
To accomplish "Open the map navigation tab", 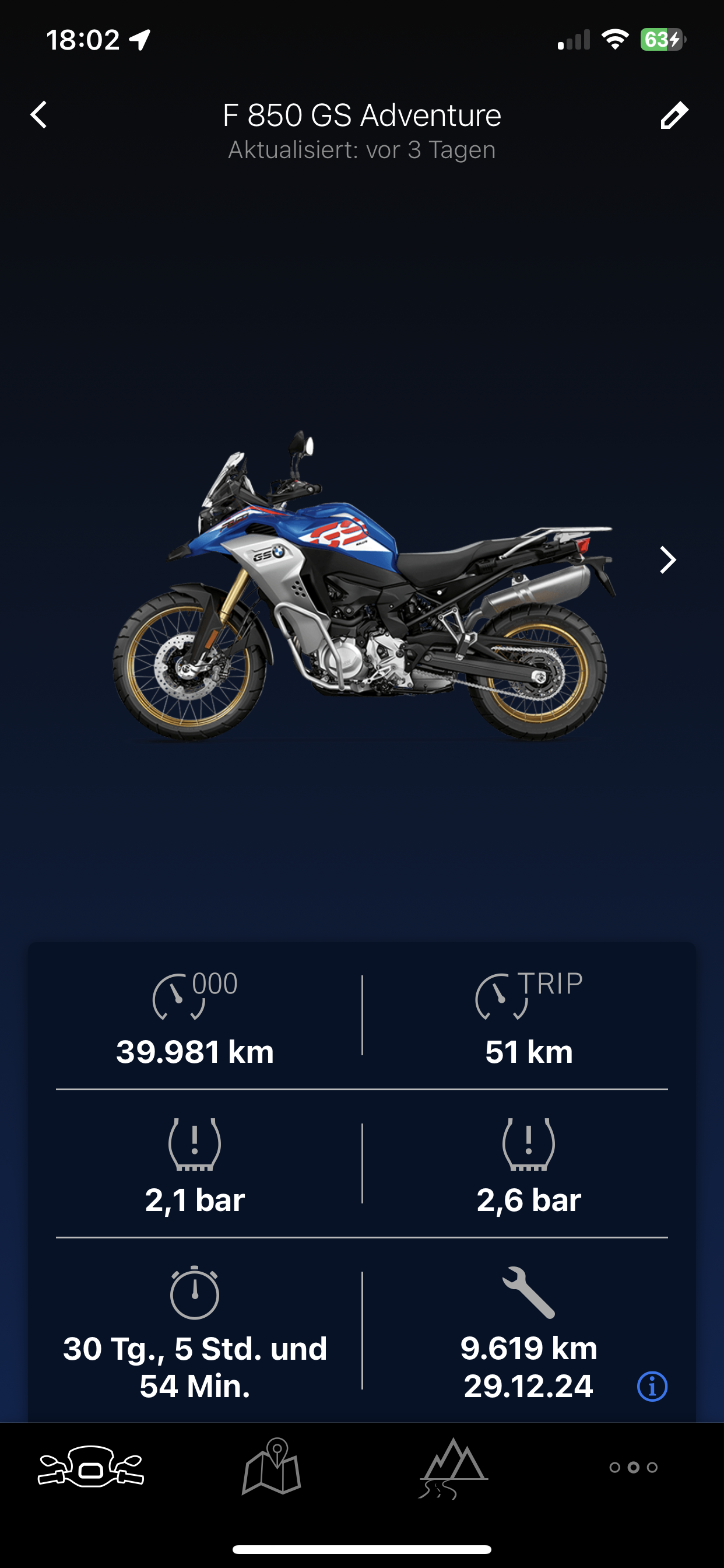I will 271,1467.
